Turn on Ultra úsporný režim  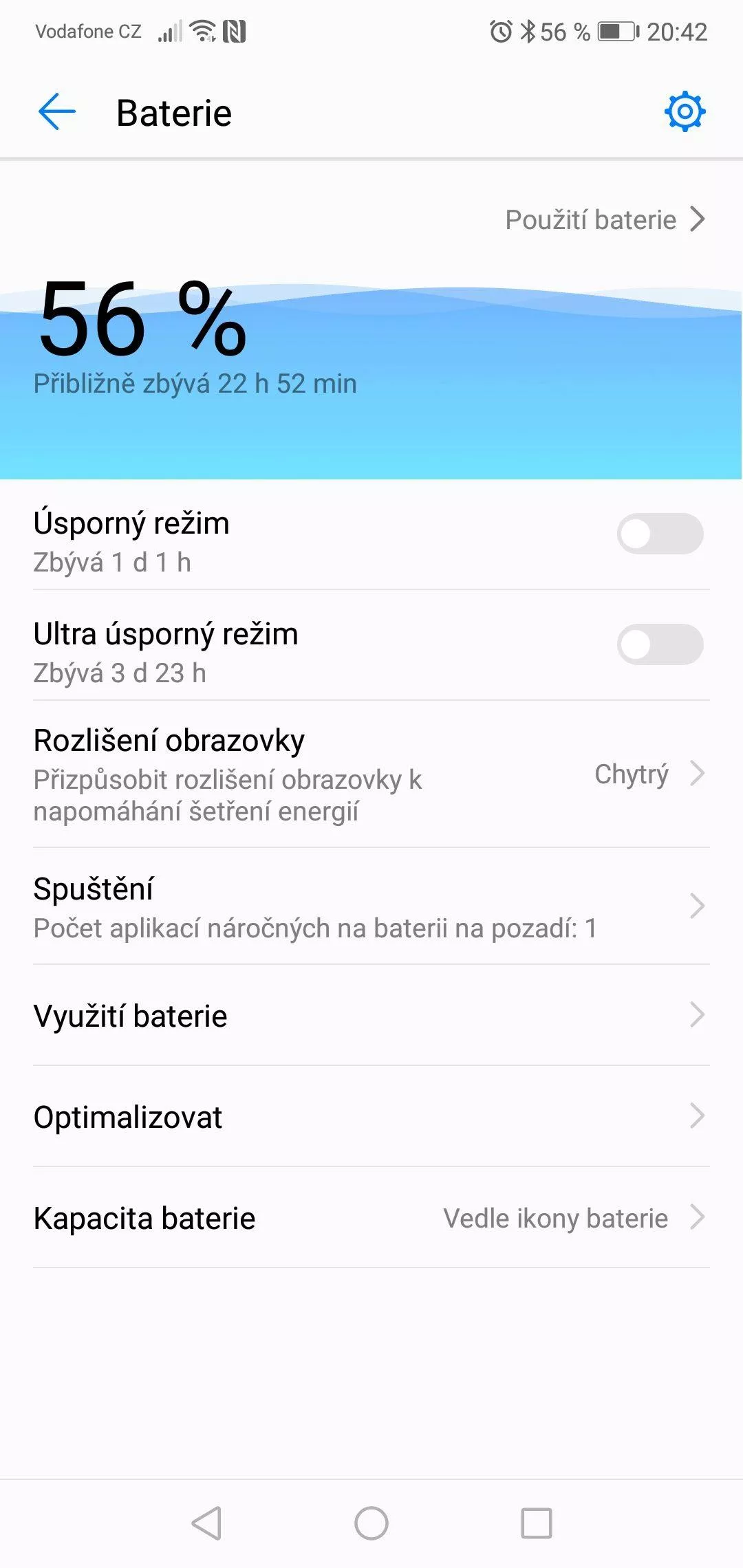tap(660, 644)
